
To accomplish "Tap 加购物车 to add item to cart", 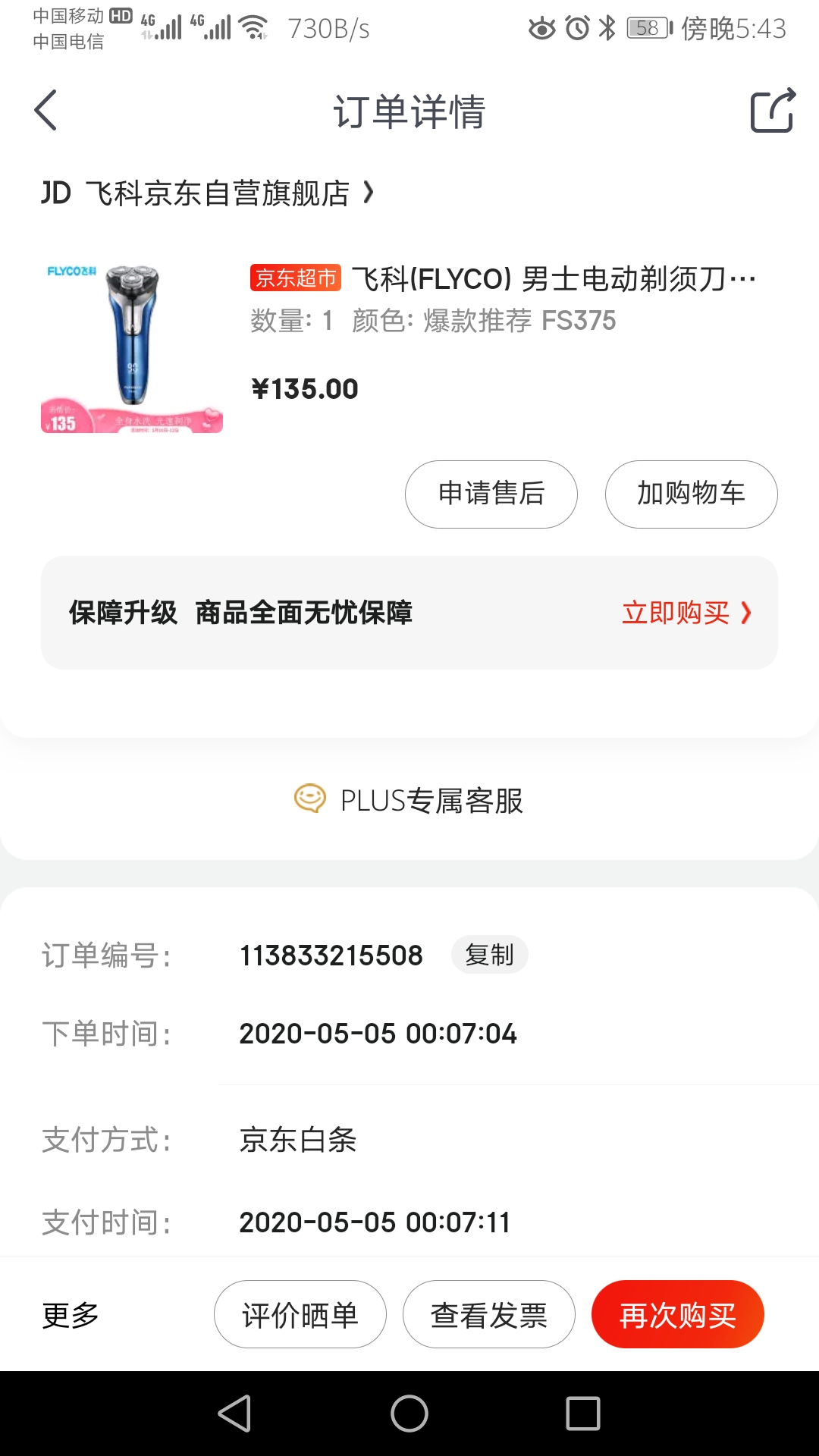I will pos(690,494).
